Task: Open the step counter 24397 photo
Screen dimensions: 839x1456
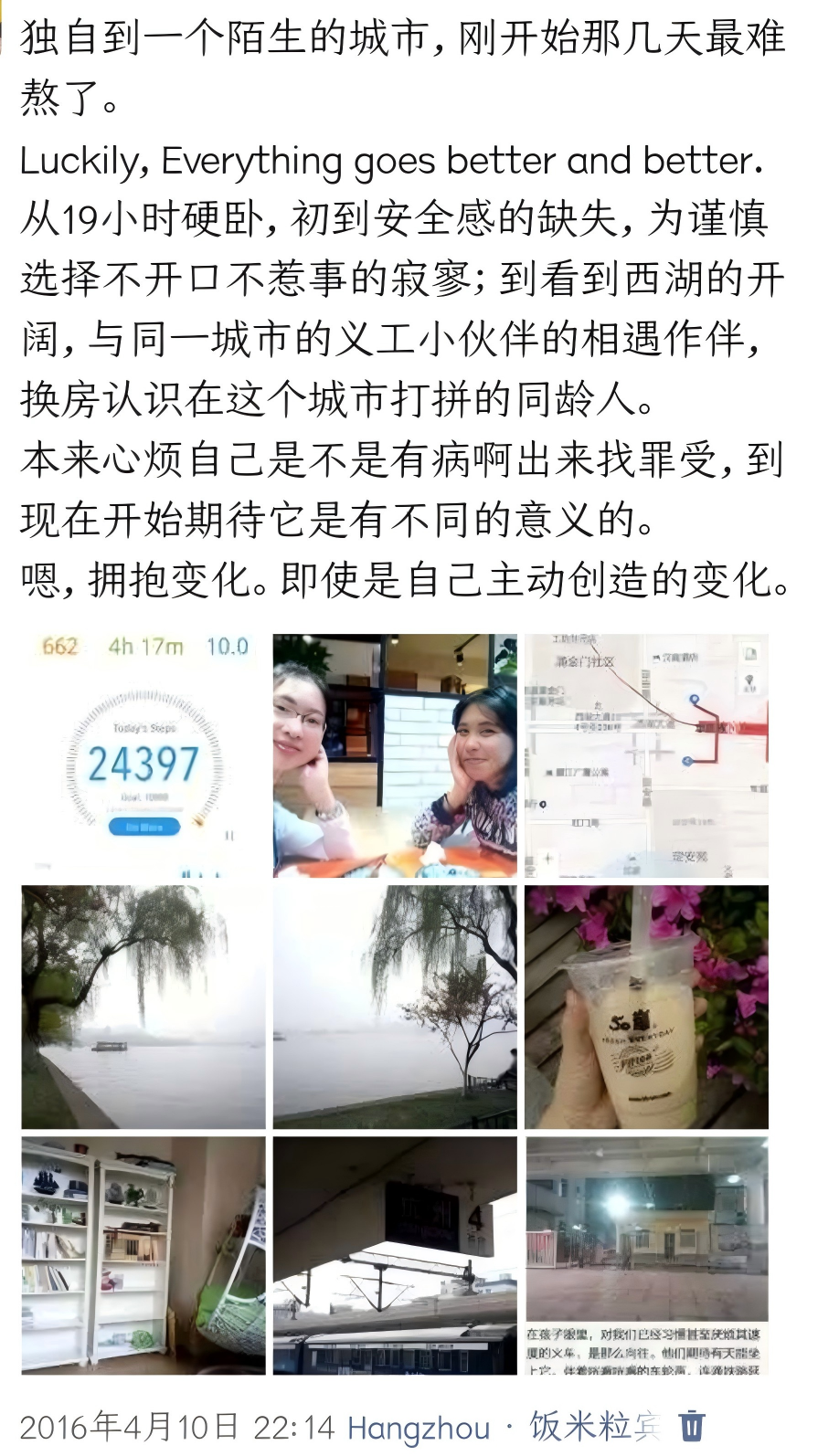Action: point(143,755)
